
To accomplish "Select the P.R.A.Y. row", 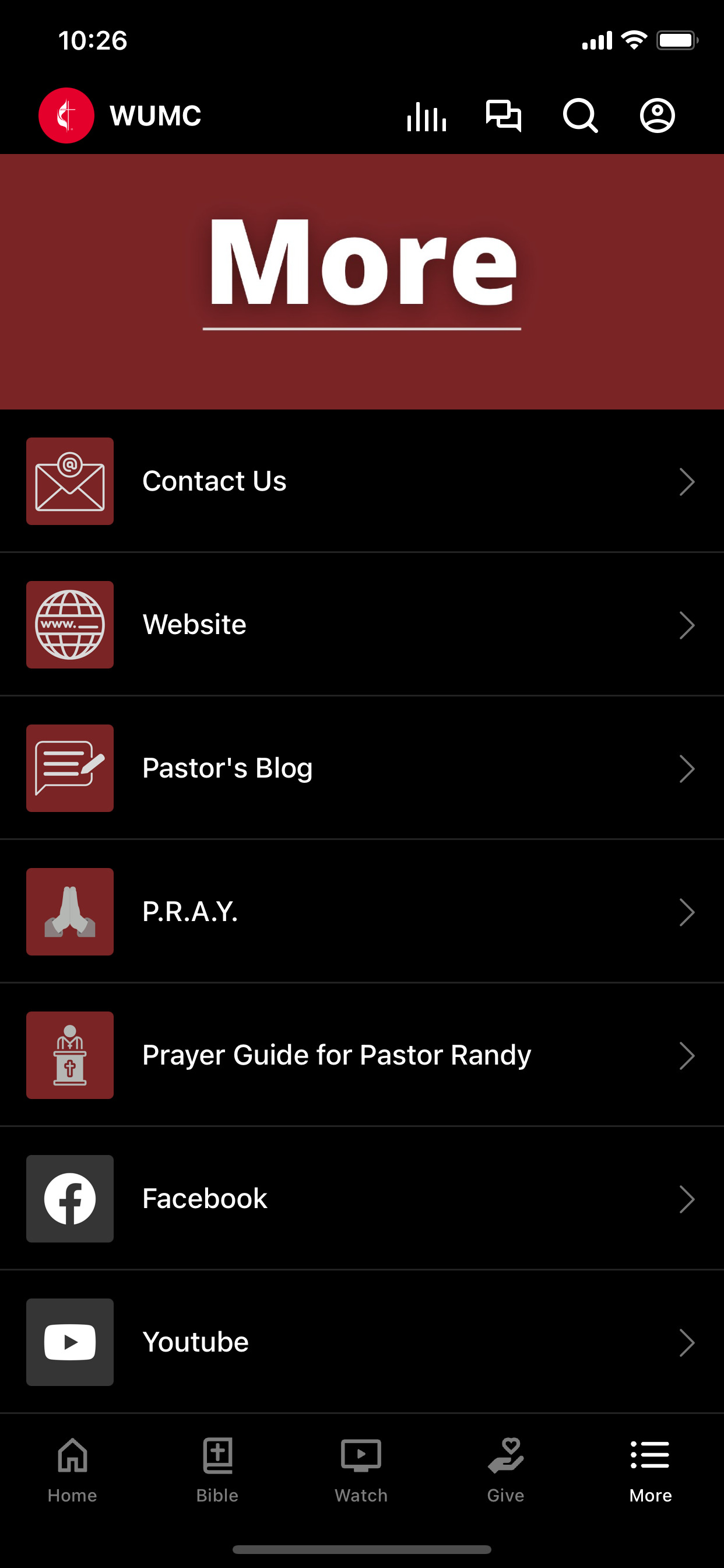I will (x=362, y=912).
